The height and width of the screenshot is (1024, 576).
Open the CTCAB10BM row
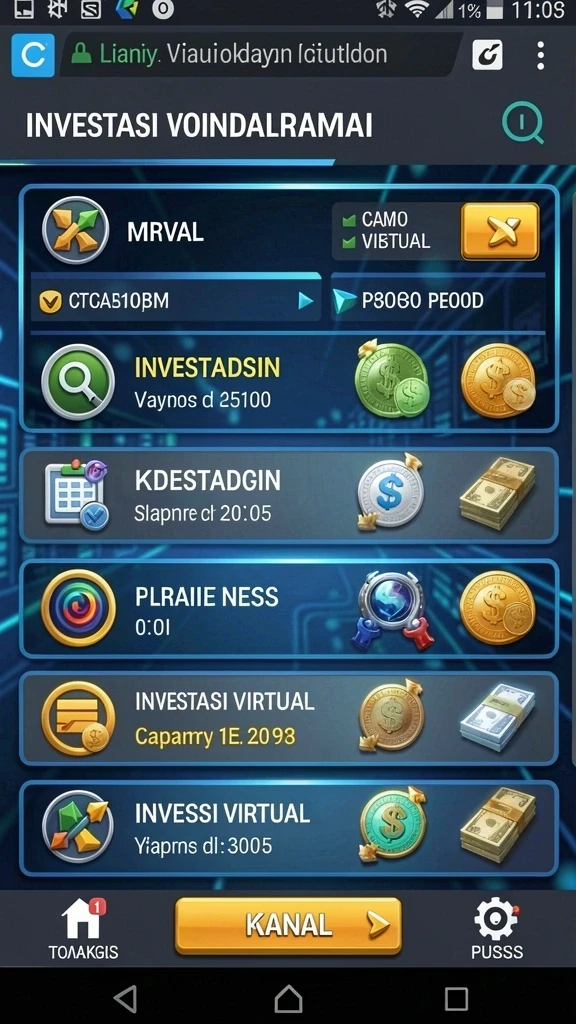pos(176,300)
